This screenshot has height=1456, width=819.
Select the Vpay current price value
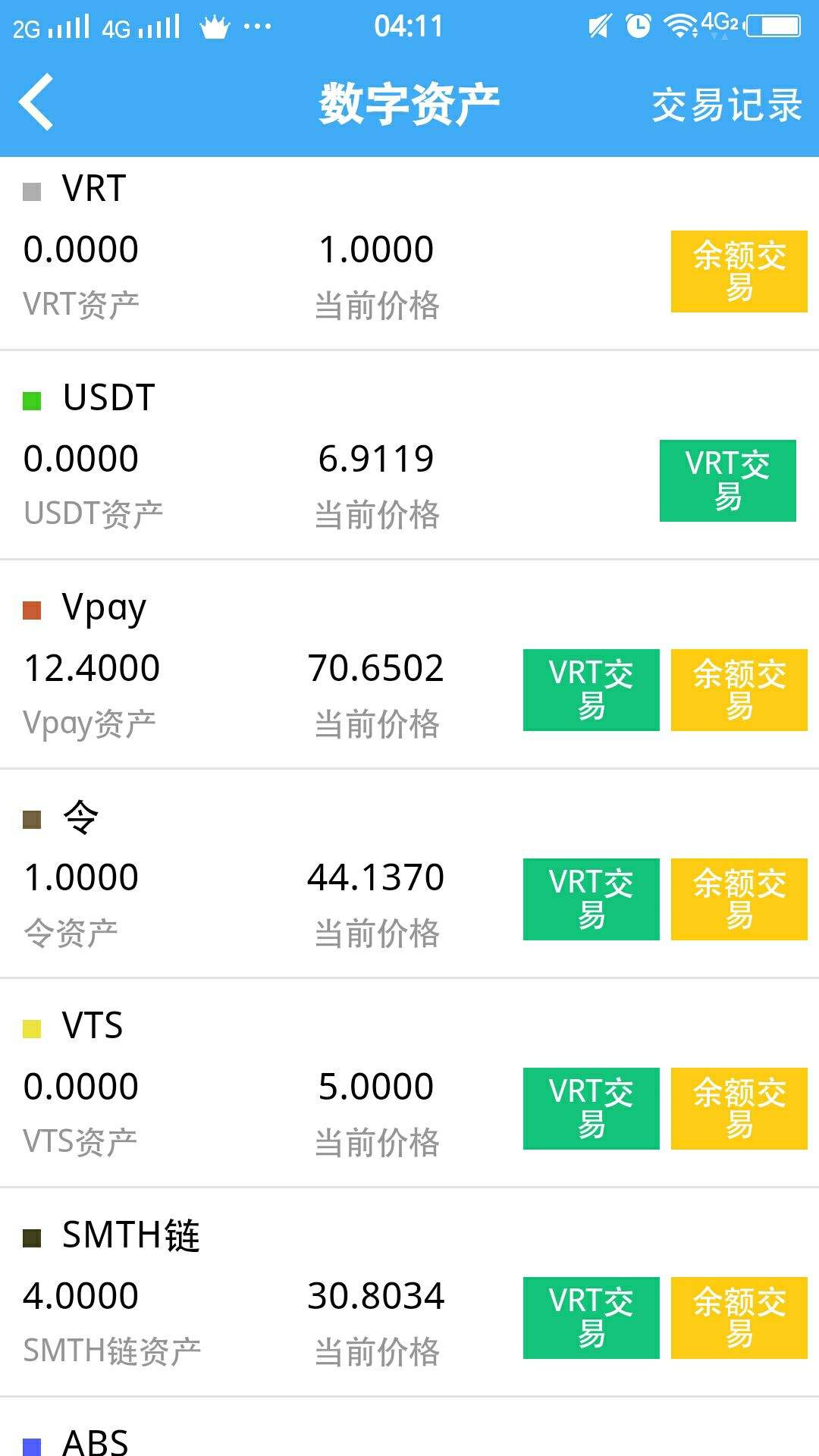point(377,667)
